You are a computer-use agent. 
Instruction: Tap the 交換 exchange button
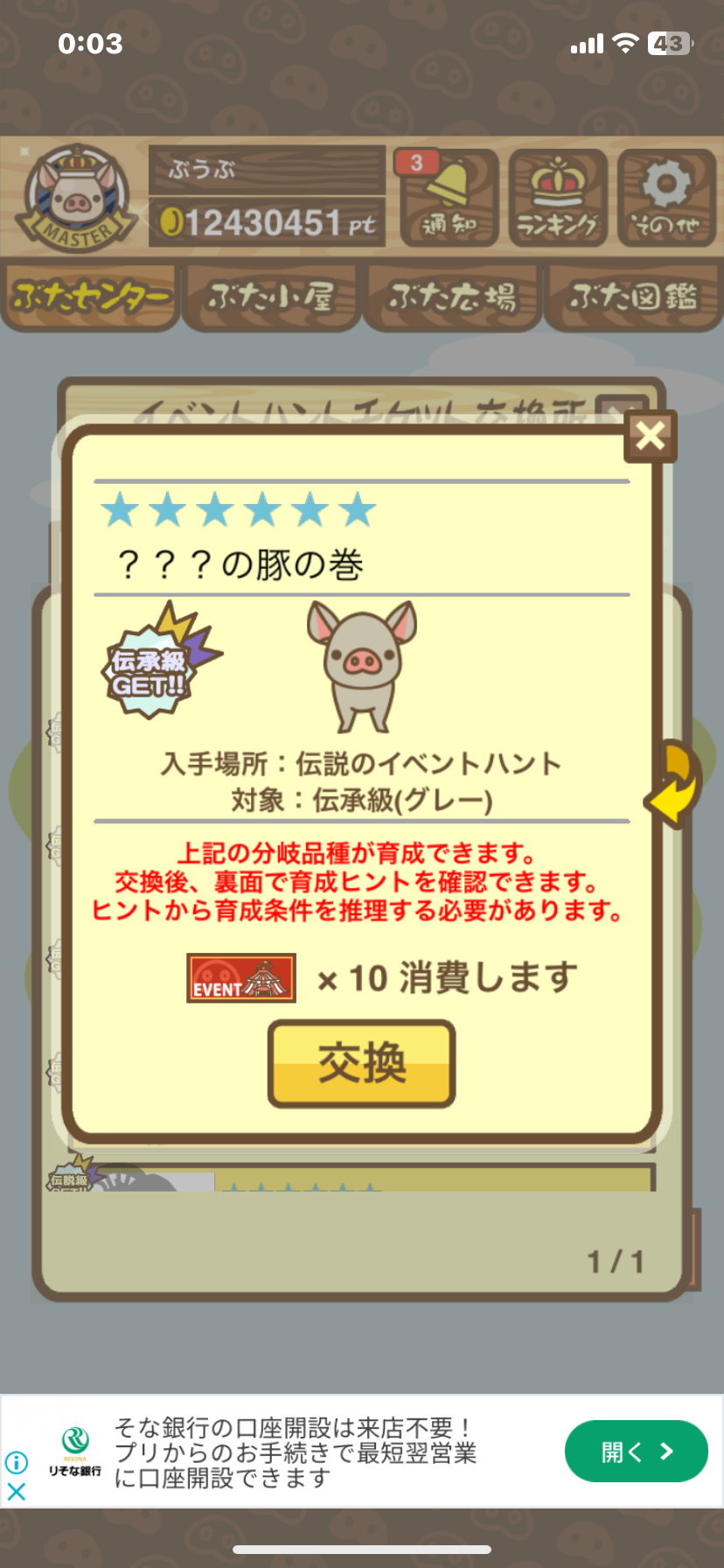[x=361, y=1063]
